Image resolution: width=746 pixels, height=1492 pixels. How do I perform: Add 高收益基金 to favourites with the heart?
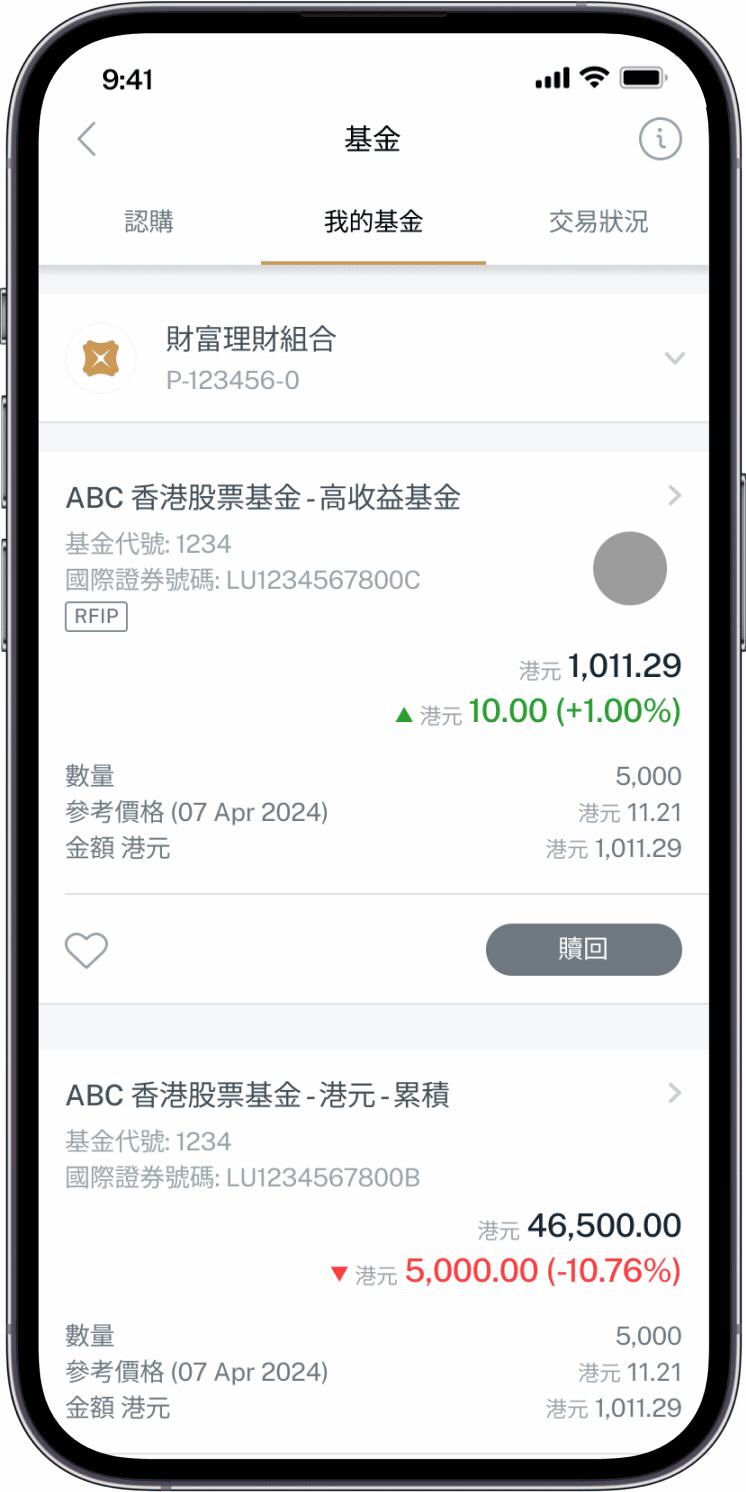click(x=86, y=950)
